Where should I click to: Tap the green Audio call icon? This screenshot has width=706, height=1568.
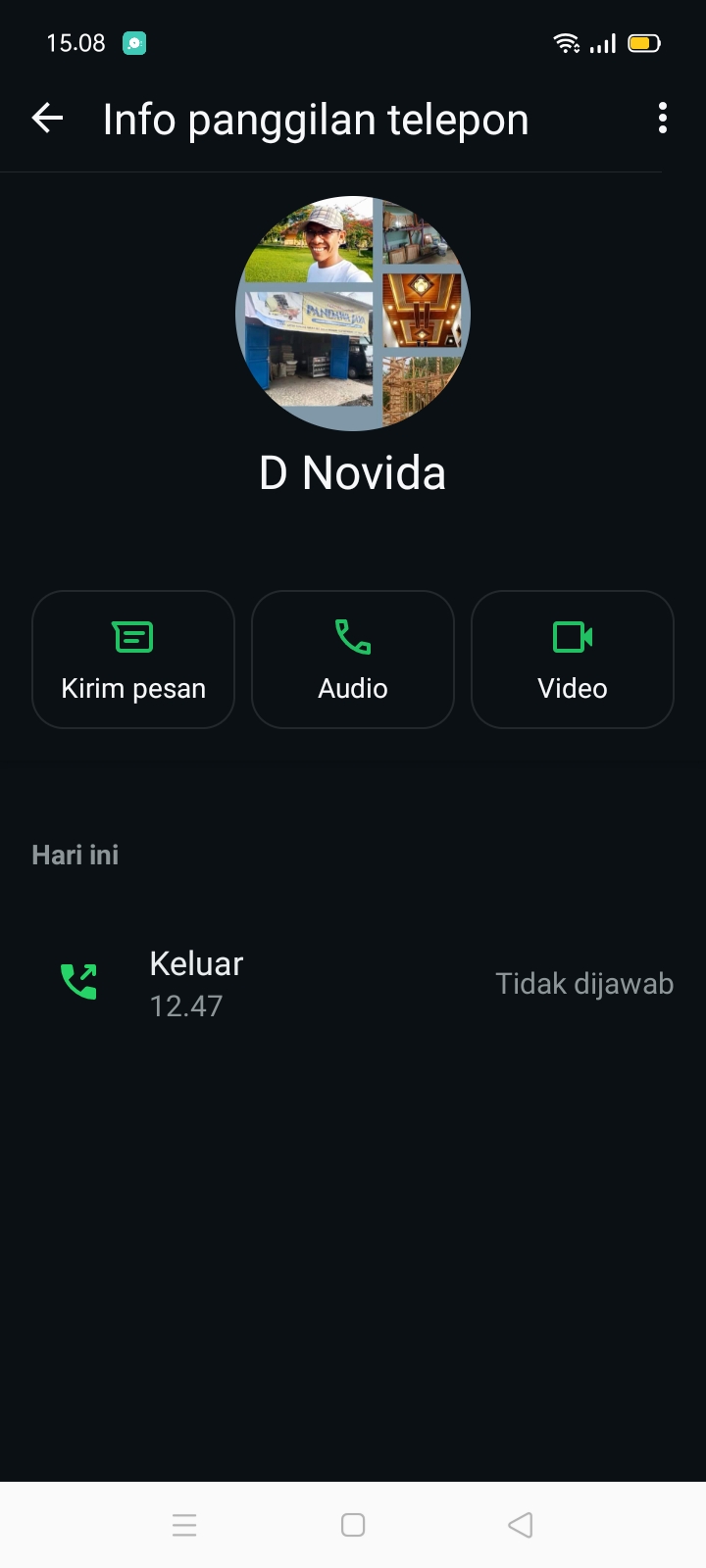pos(352,636)
